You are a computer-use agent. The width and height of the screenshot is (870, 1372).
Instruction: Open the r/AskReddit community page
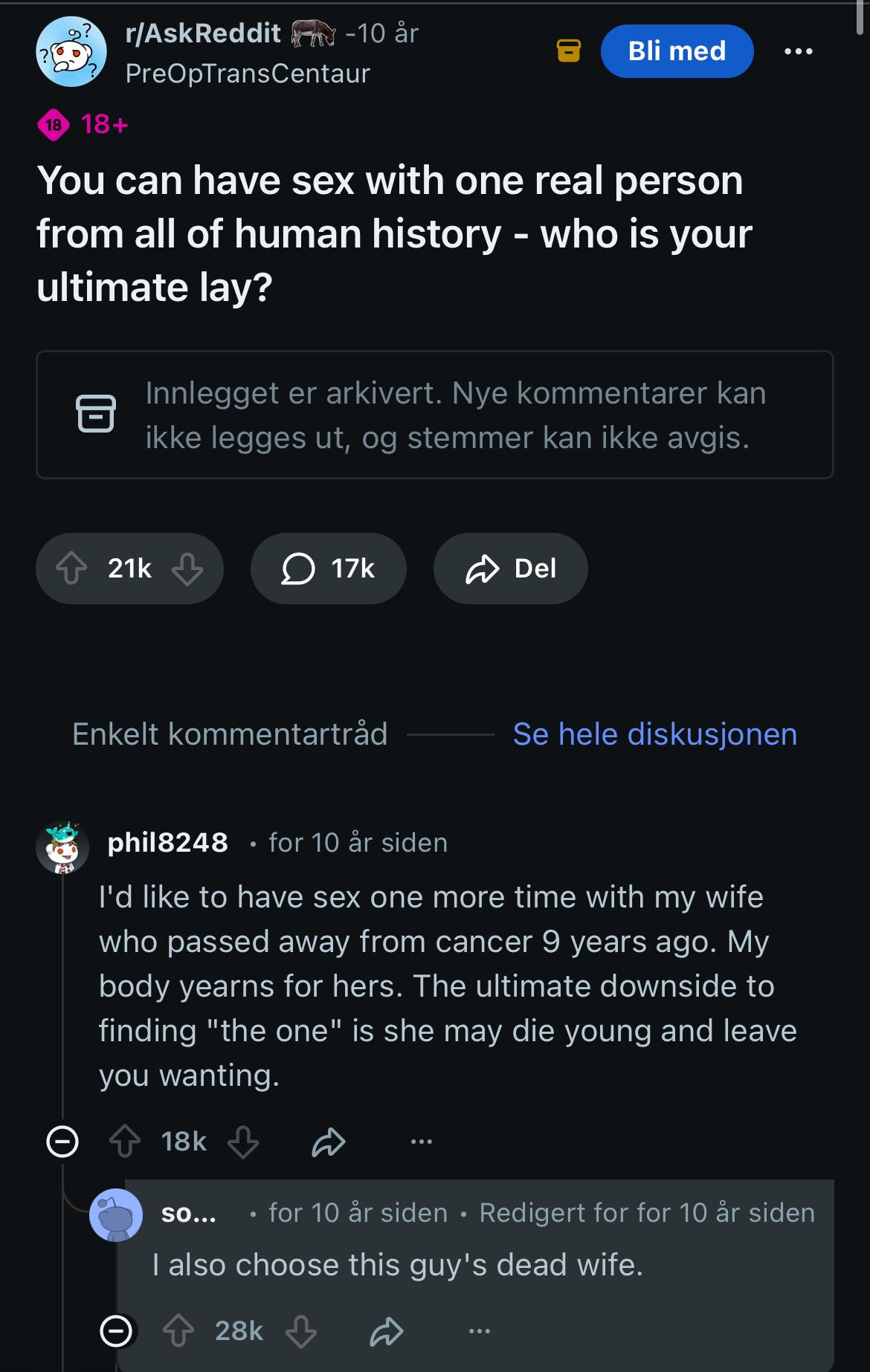(x=203, y=33)
